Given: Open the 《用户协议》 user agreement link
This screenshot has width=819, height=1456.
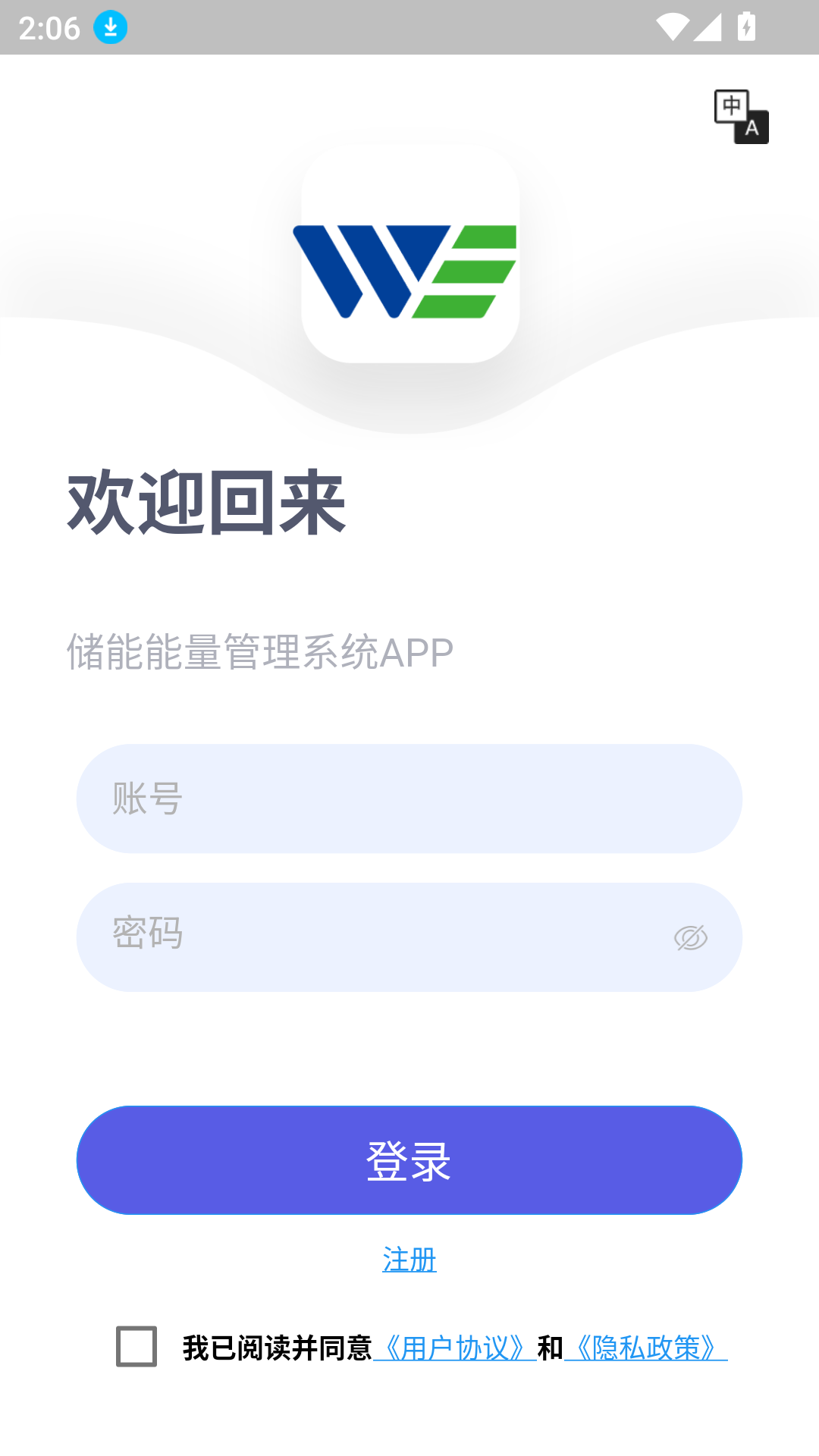Looking at the screenshot, I should [x=455, y=1348].
